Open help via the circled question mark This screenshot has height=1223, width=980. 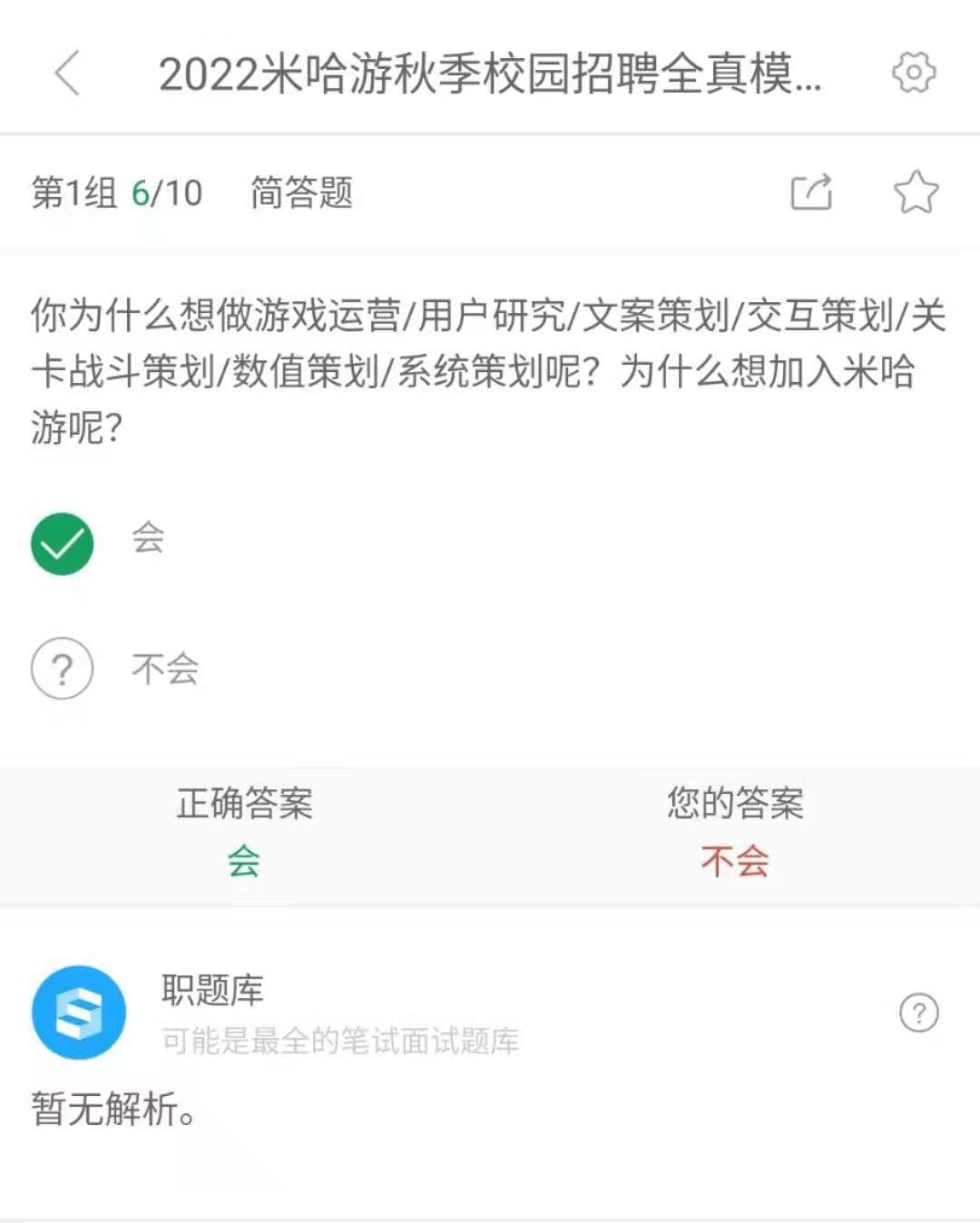coord(920,1012)
